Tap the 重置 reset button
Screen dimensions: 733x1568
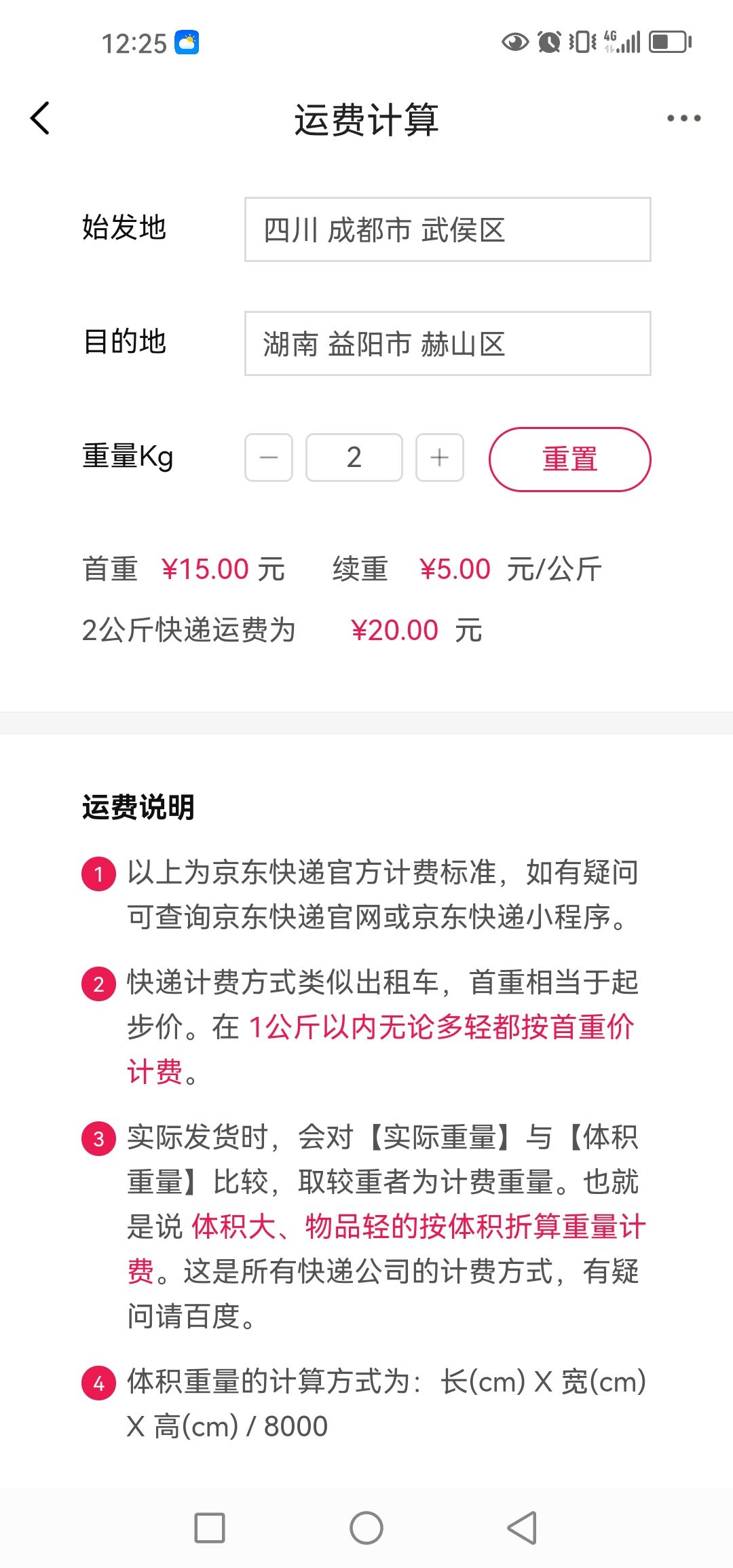pyautogui.click(x=570, y=459)
